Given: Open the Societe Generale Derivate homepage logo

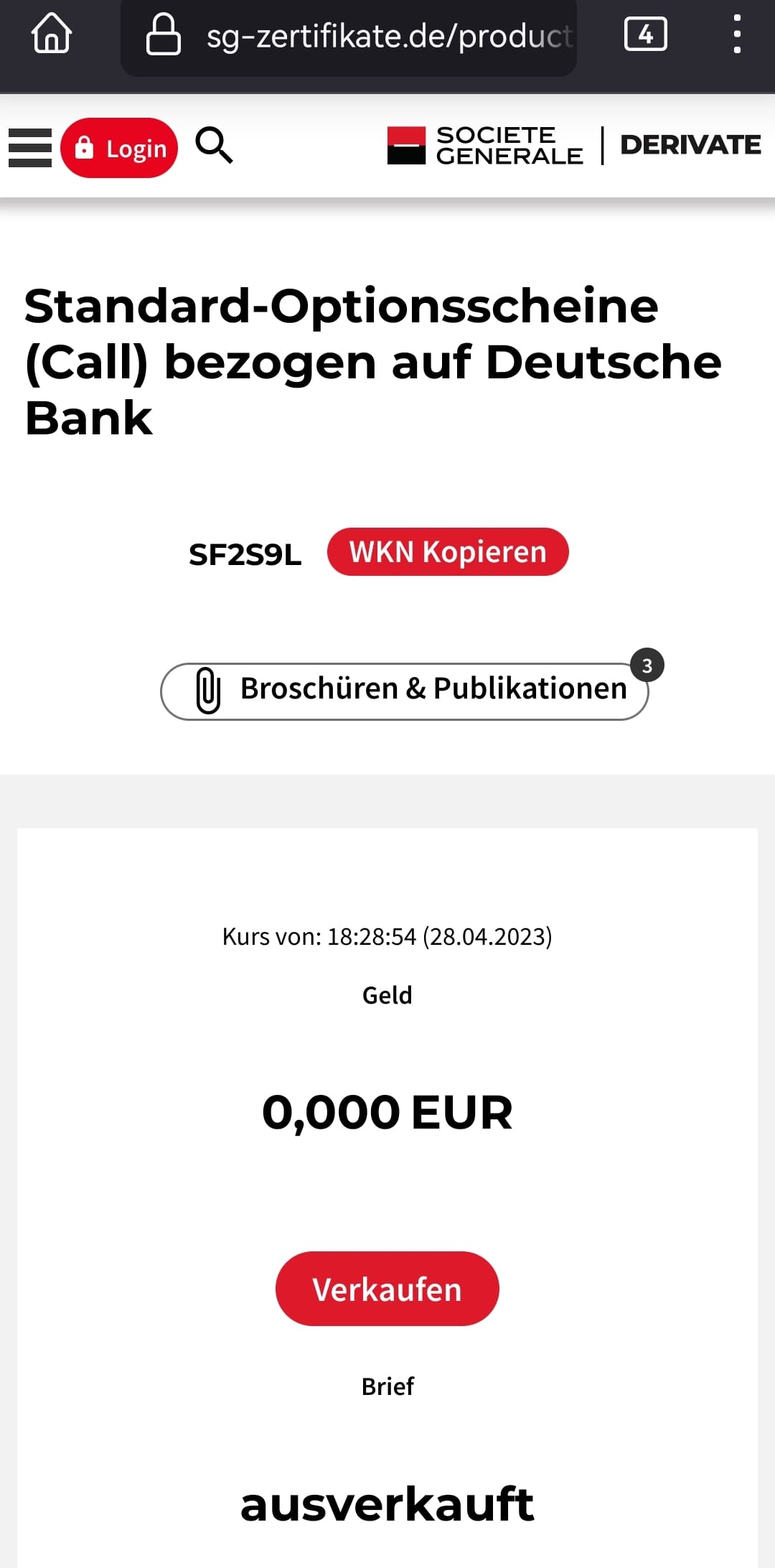Looking at the screenshot, I should point(573,146).
